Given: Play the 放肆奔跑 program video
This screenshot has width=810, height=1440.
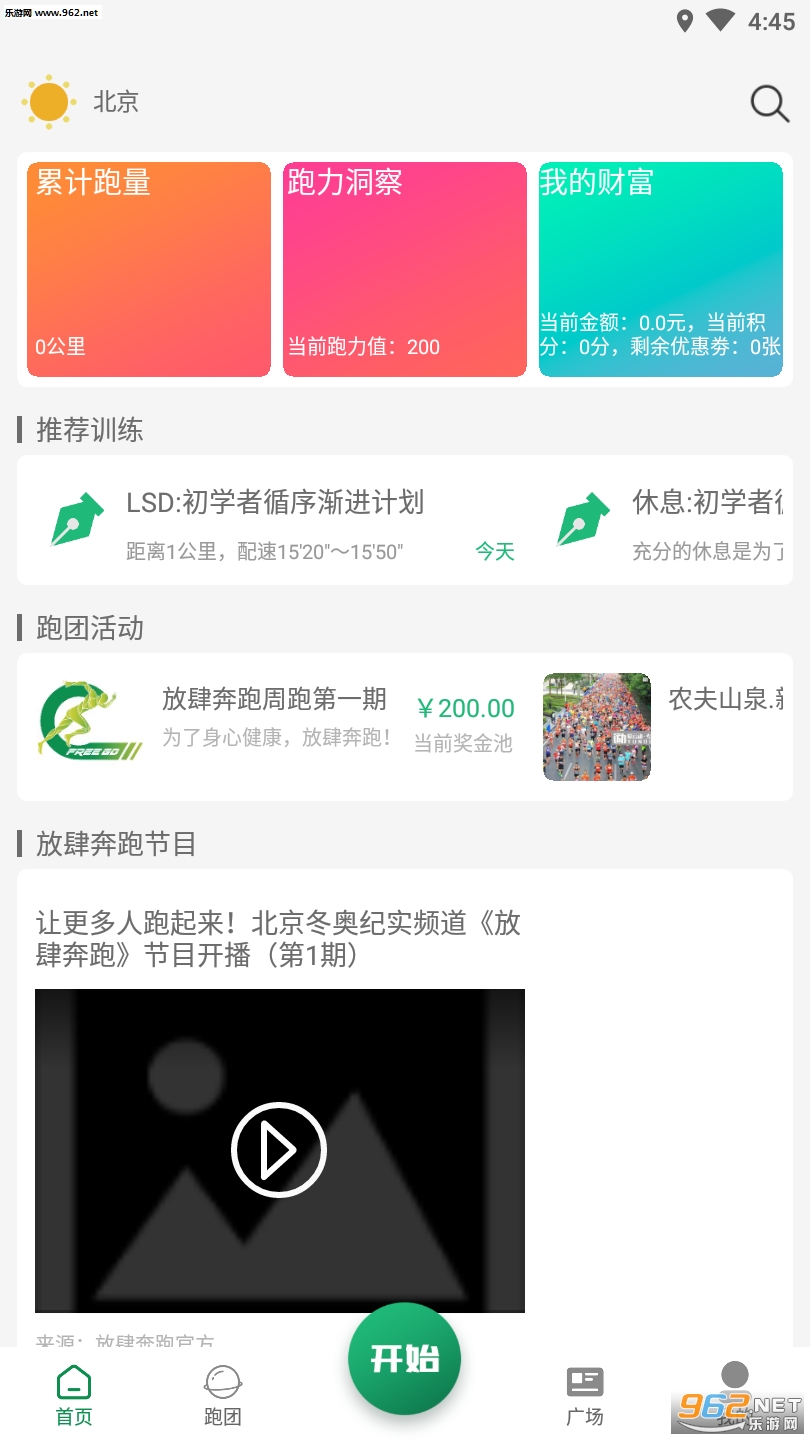Looking at the screenshot, I should click(x=279, y=1150).
